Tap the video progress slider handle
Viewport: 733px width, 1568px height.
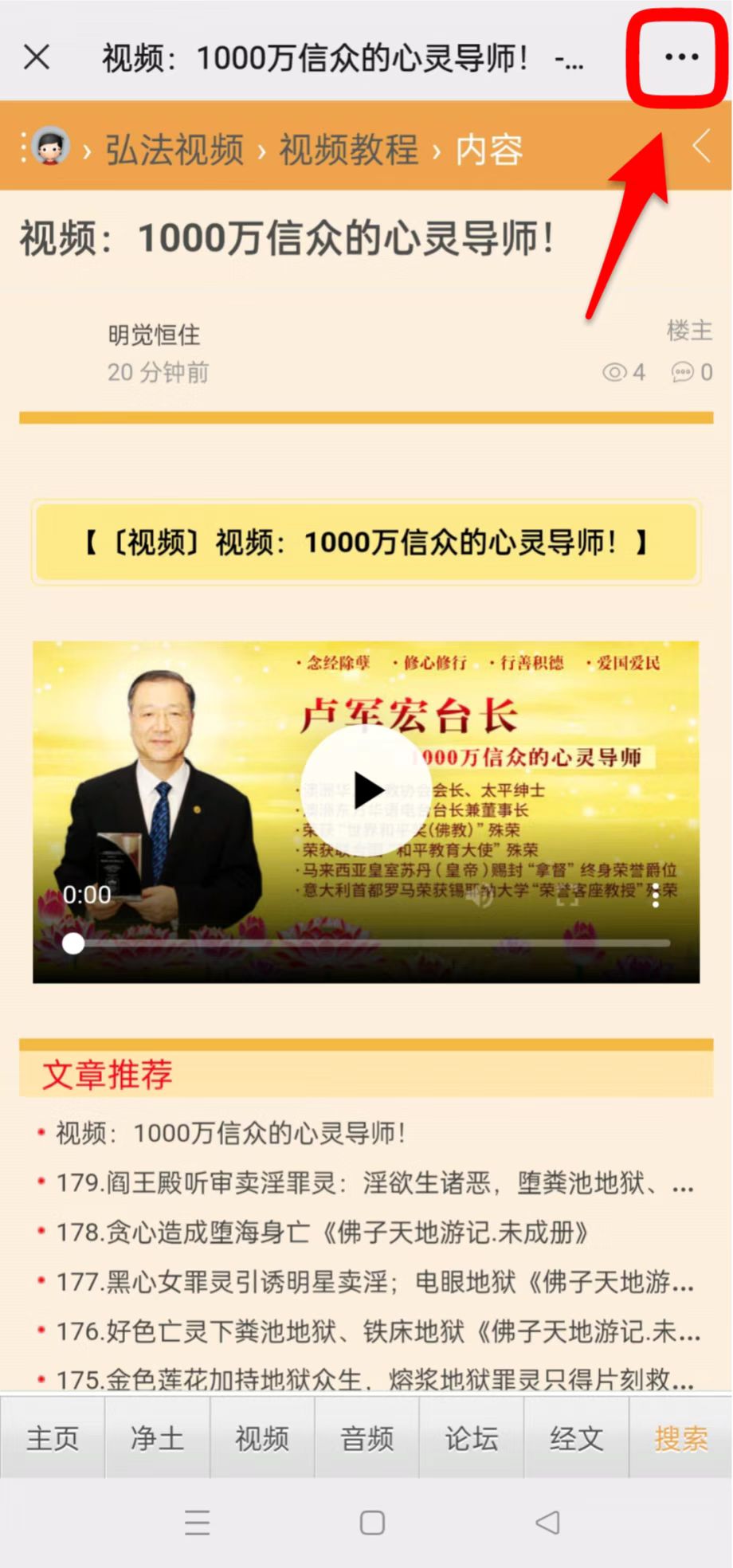[73, 943]
